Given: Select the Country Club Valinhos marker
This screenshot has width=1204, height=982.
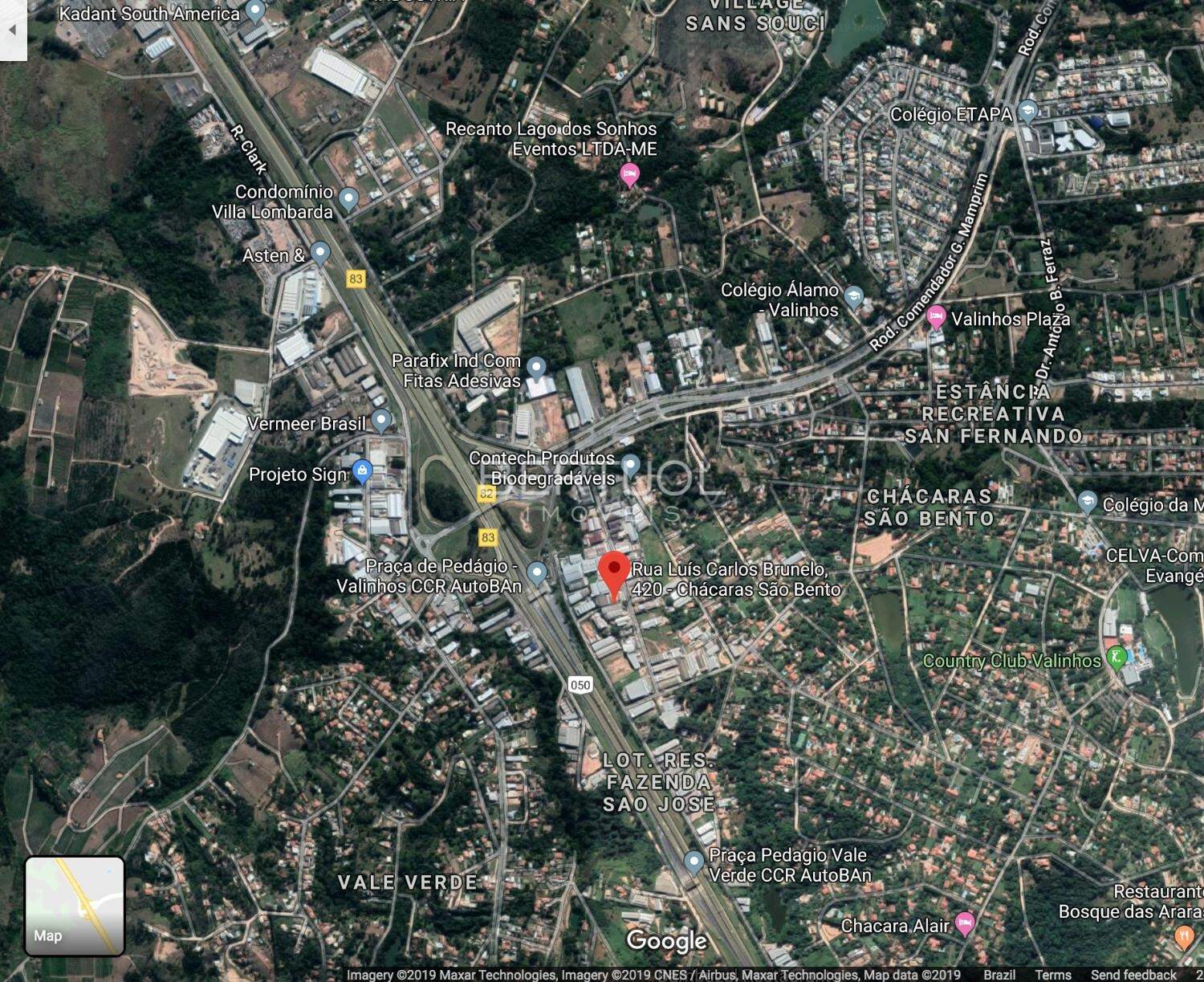Looking at the screenshot, I should click(1116, 659).
